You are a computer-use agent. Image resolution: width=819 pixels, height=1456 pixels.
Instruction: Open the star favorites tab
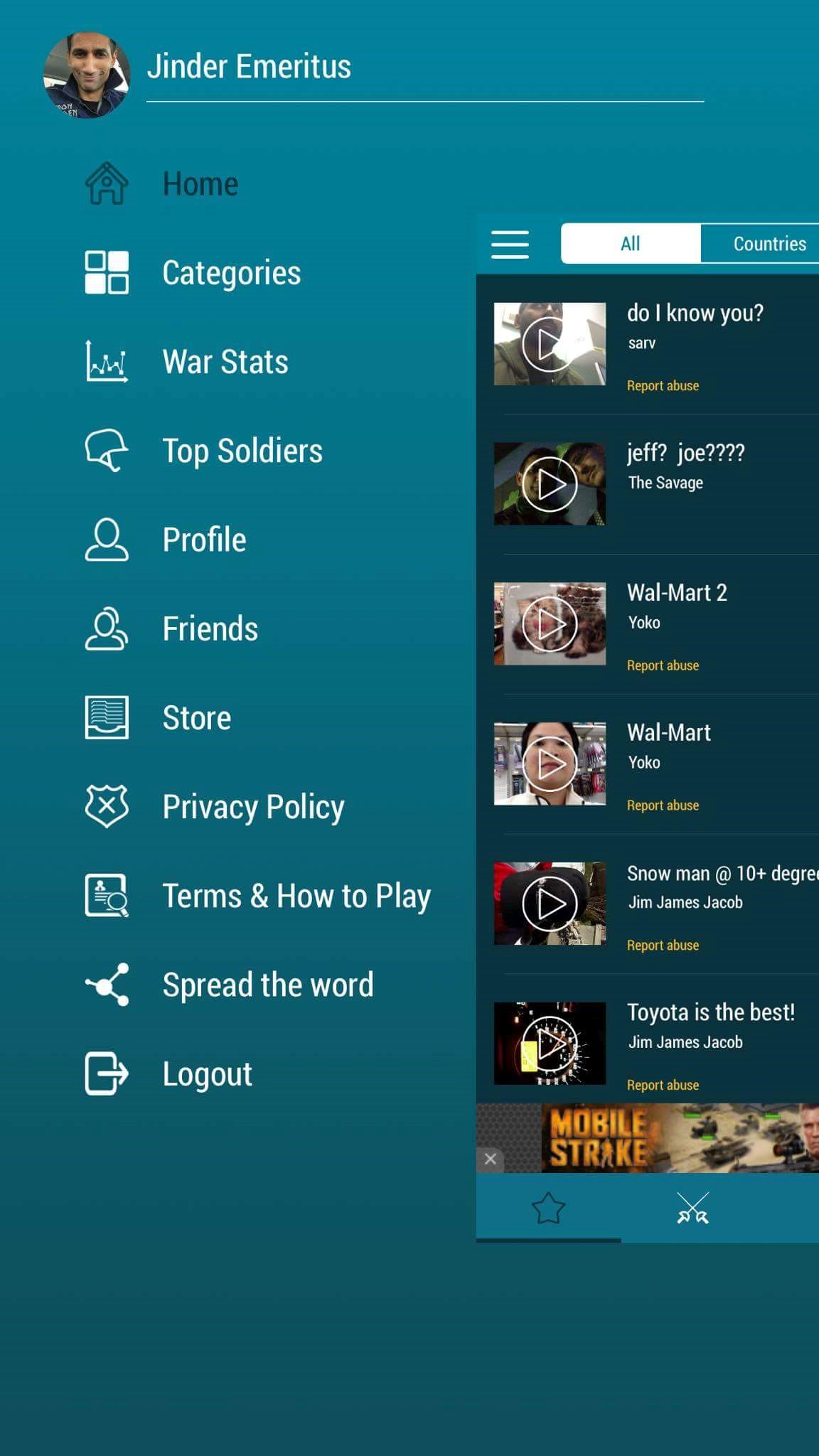tap(548, 1208)
